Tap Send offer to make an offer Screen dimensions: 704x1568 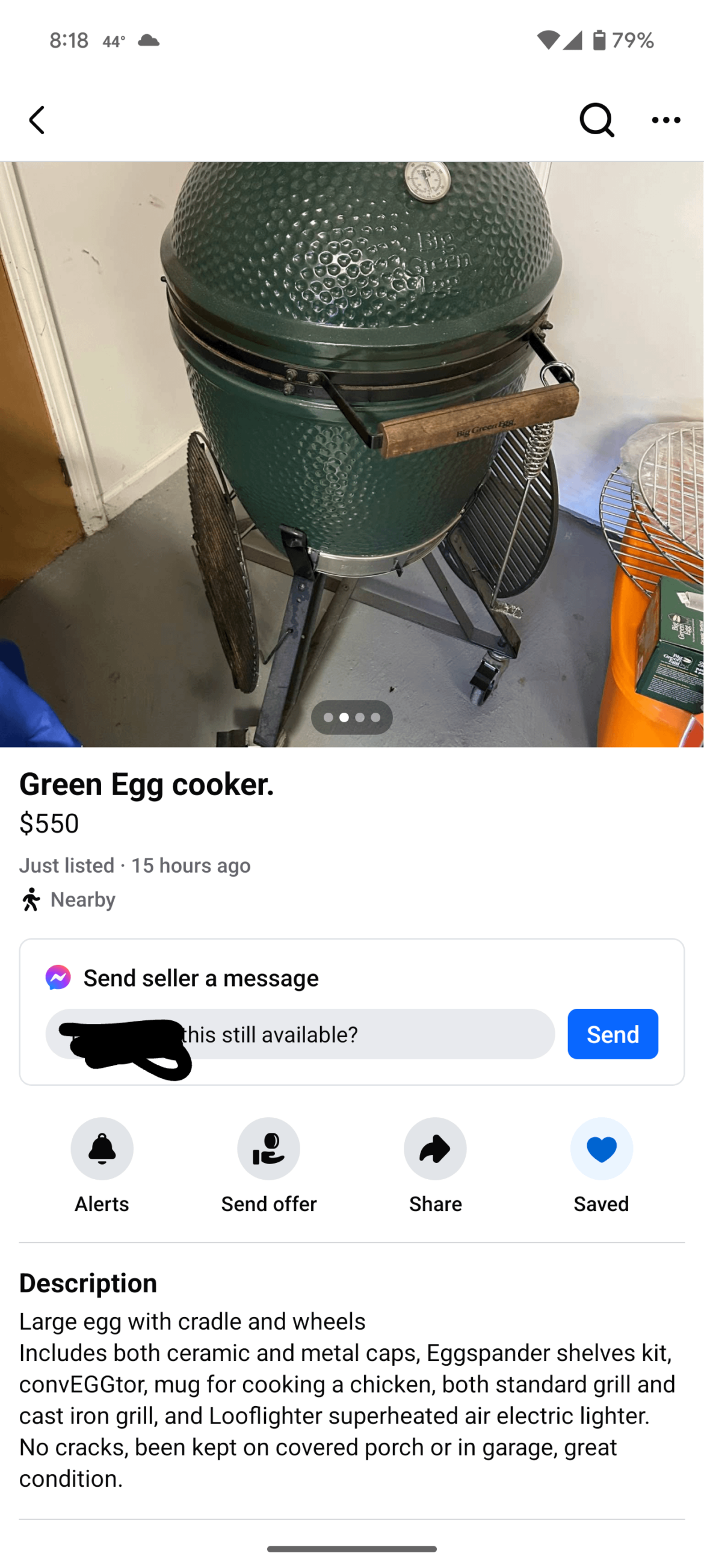pyautogui.click(x=268, y=1148)
